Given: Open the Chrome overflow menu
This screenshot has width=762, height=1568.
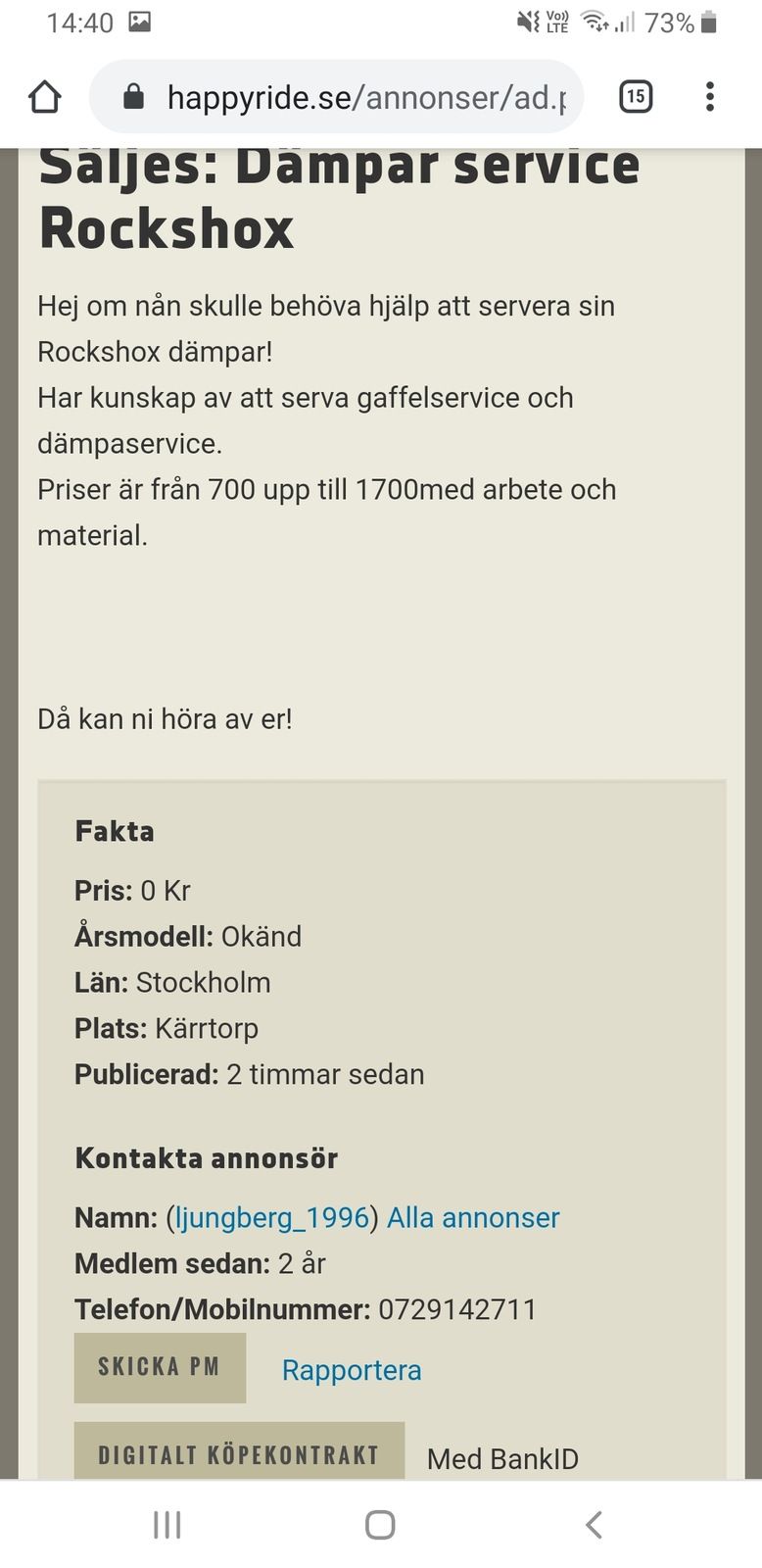Looking at the screenshot, I should (x=710, y=96).
